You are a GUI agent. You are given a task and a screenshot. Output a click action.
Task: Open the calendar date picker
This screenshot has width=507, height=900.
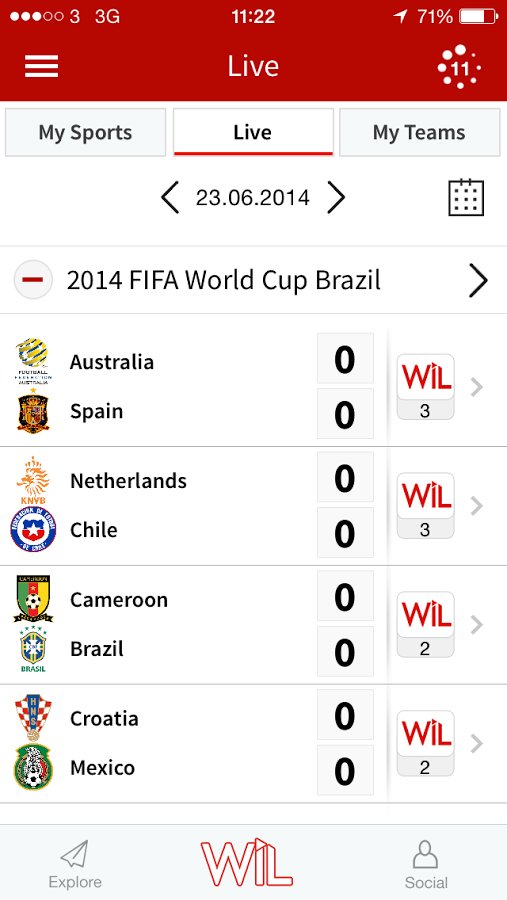pos(466,197)
